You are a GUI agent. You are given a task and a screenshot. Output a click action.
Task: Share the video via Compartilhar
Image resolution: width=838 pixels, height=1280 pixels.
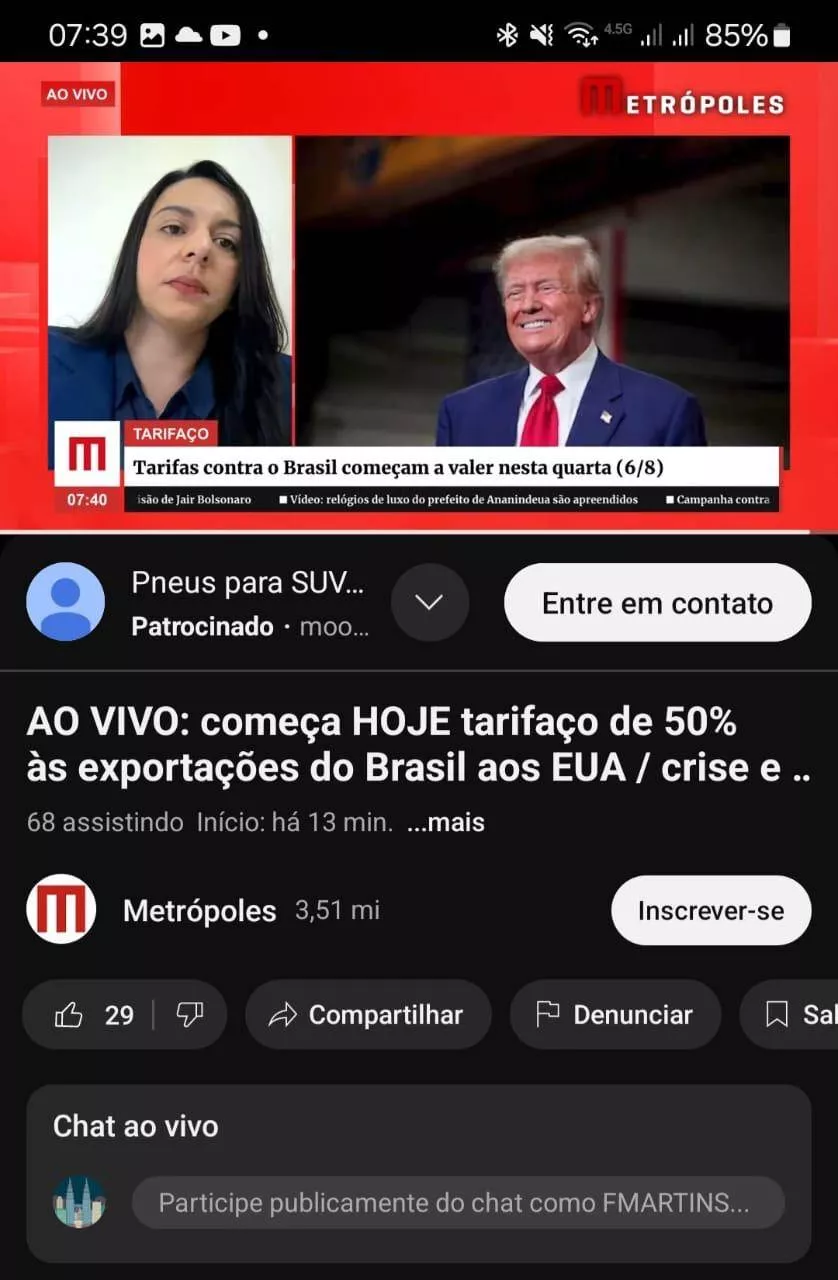coord(368,1015)
